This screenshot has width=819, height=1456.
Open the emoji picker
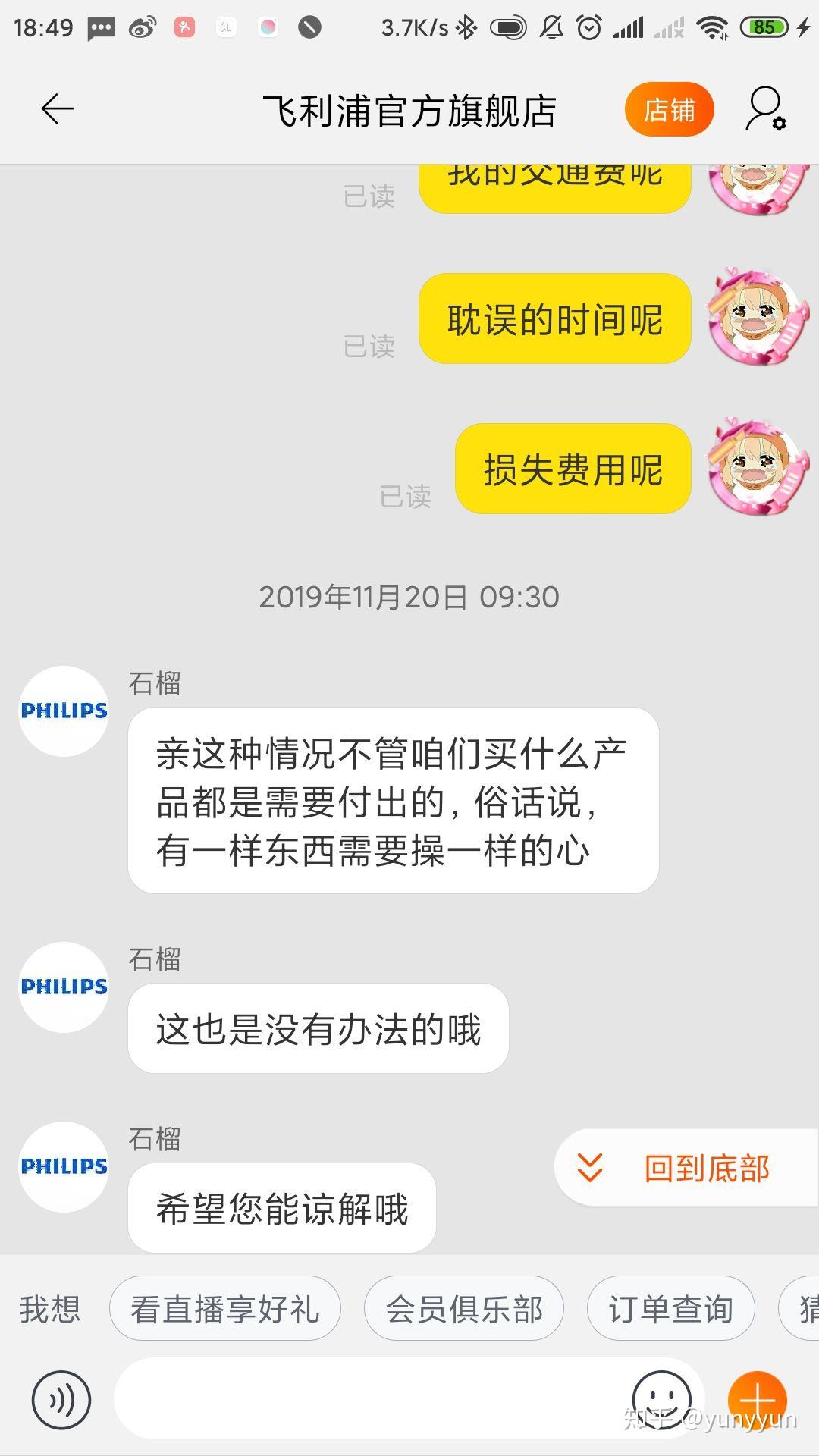pyautogui.click(x=661, y=1400)
